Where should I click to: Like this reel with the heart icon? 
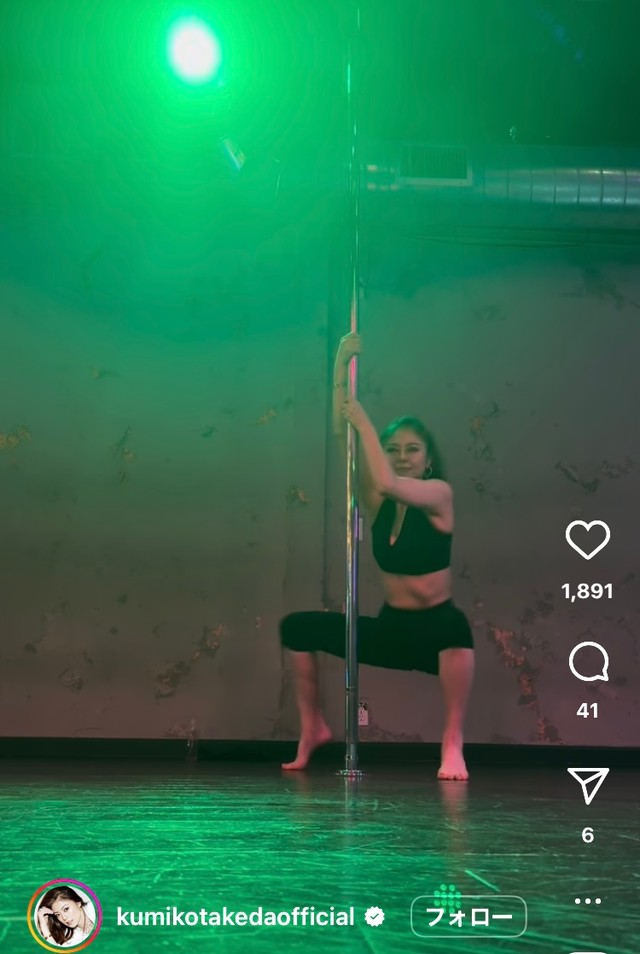click(588, 541)
